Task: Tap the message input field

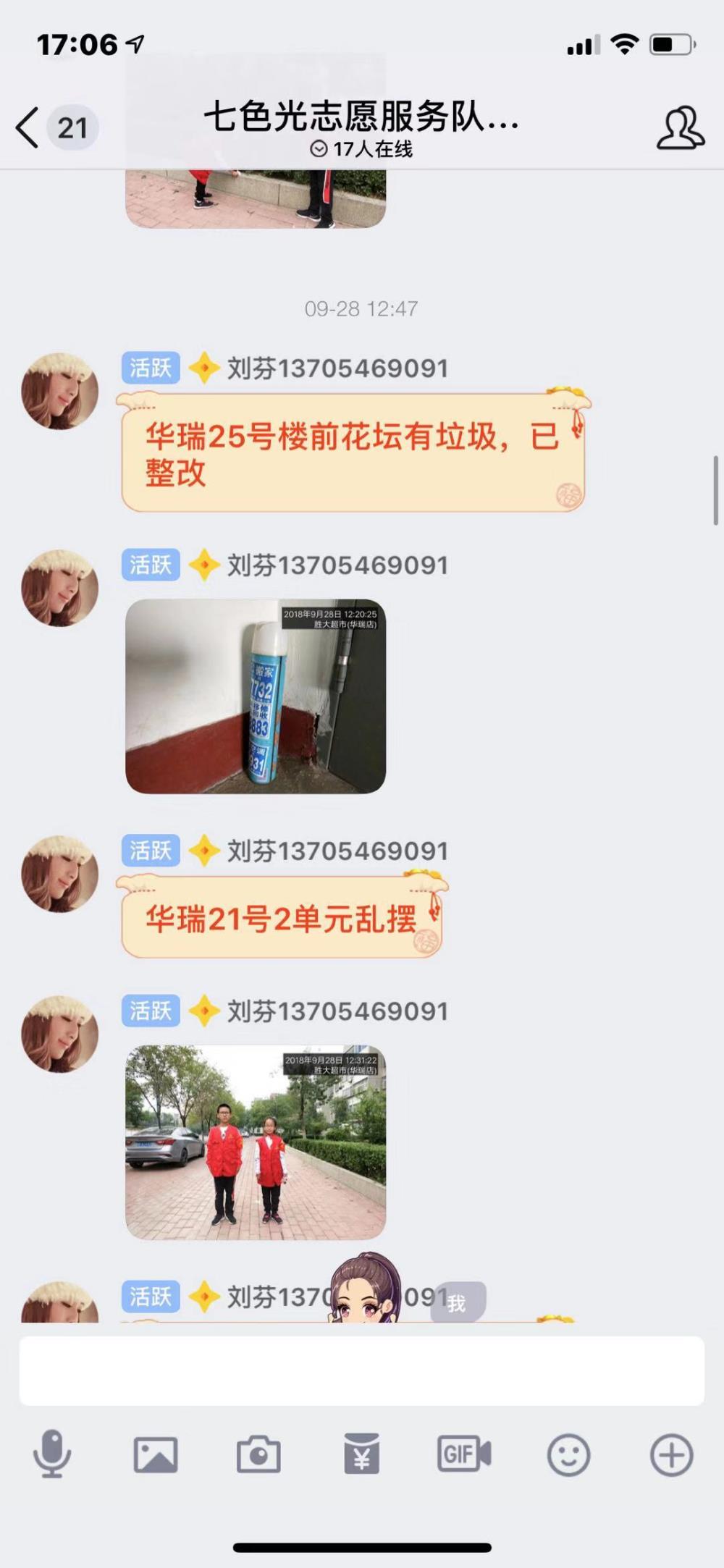Action: pos(361,1370)
